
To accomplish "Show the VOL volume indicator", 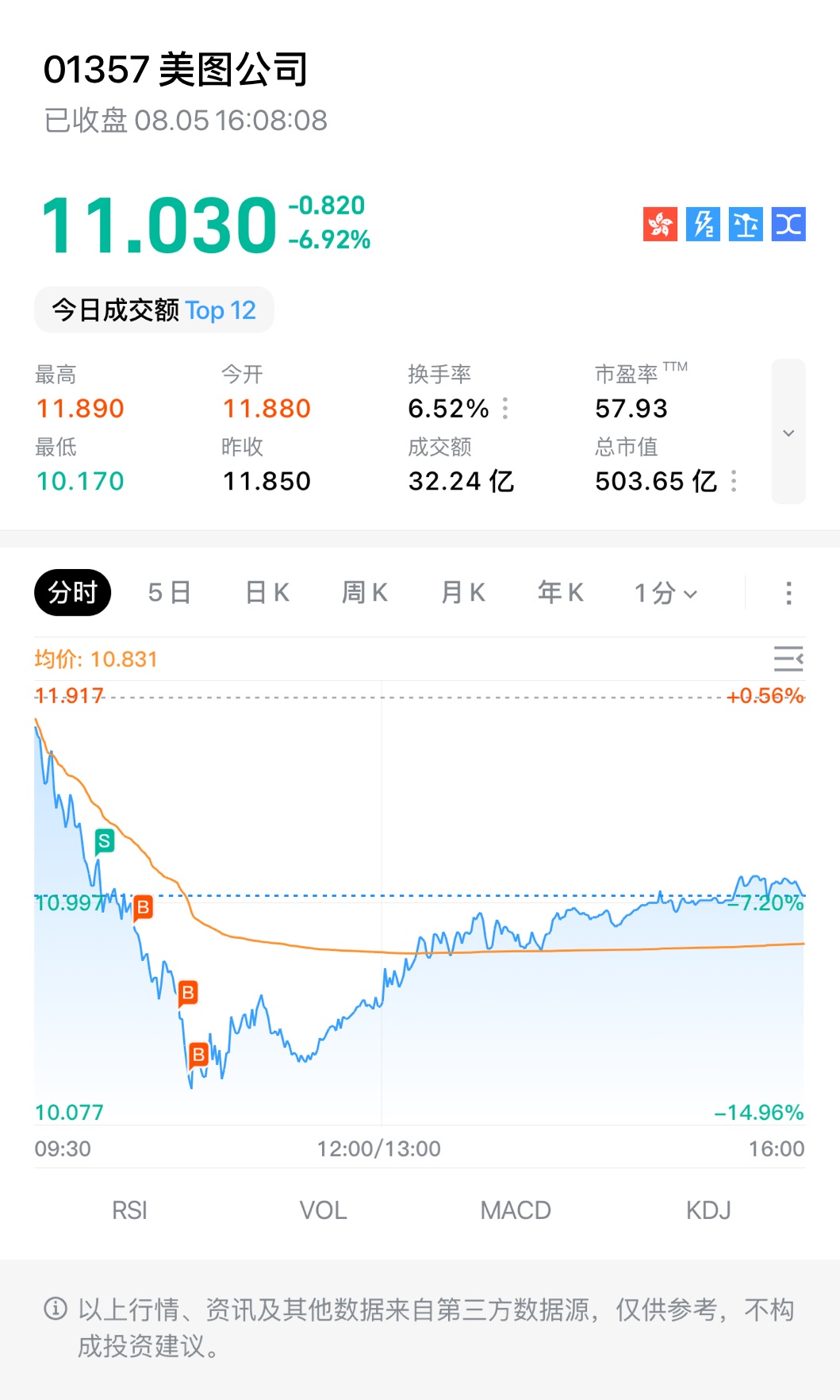I will [323, 1210].
